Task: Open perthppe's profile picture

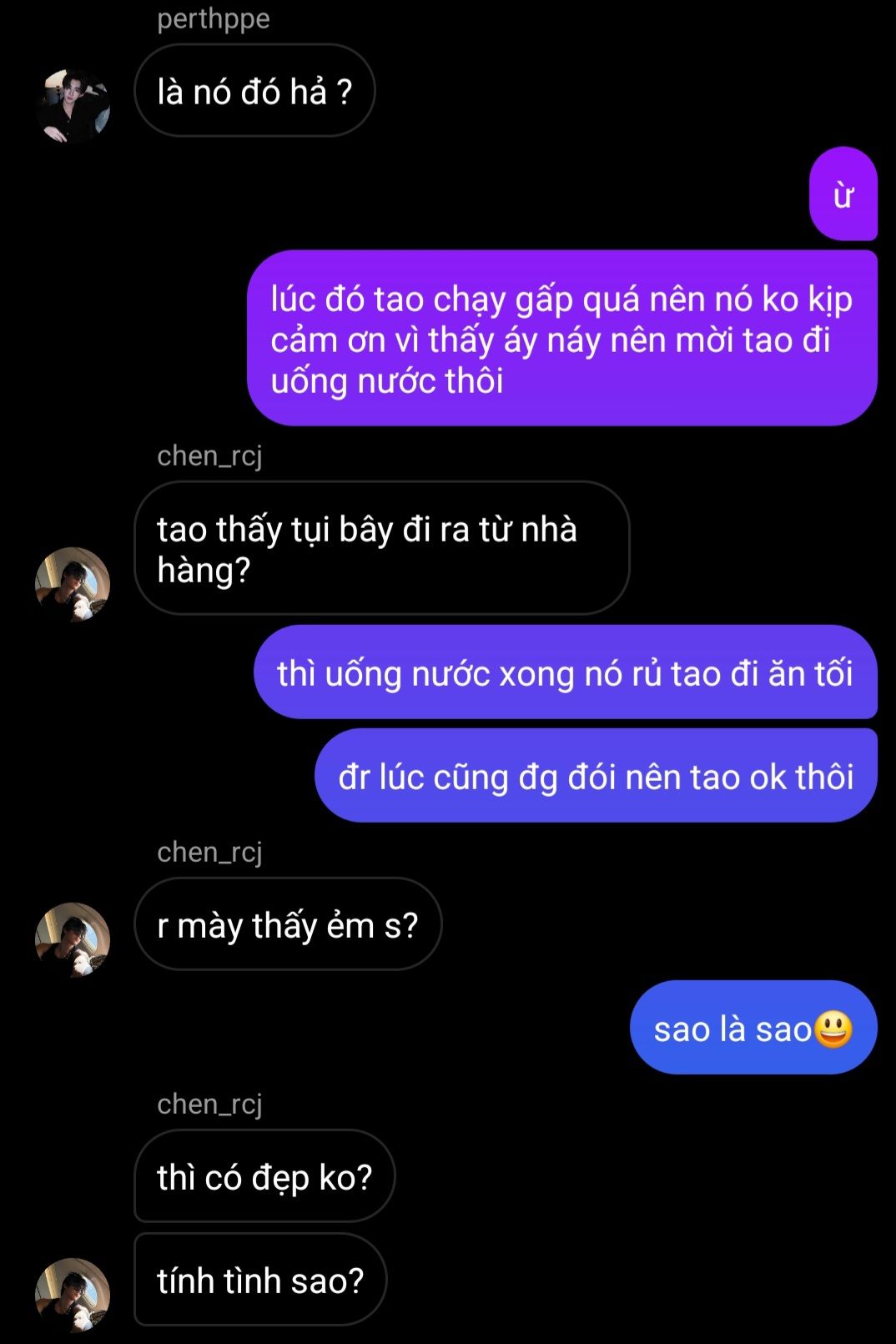Action: 73,106
